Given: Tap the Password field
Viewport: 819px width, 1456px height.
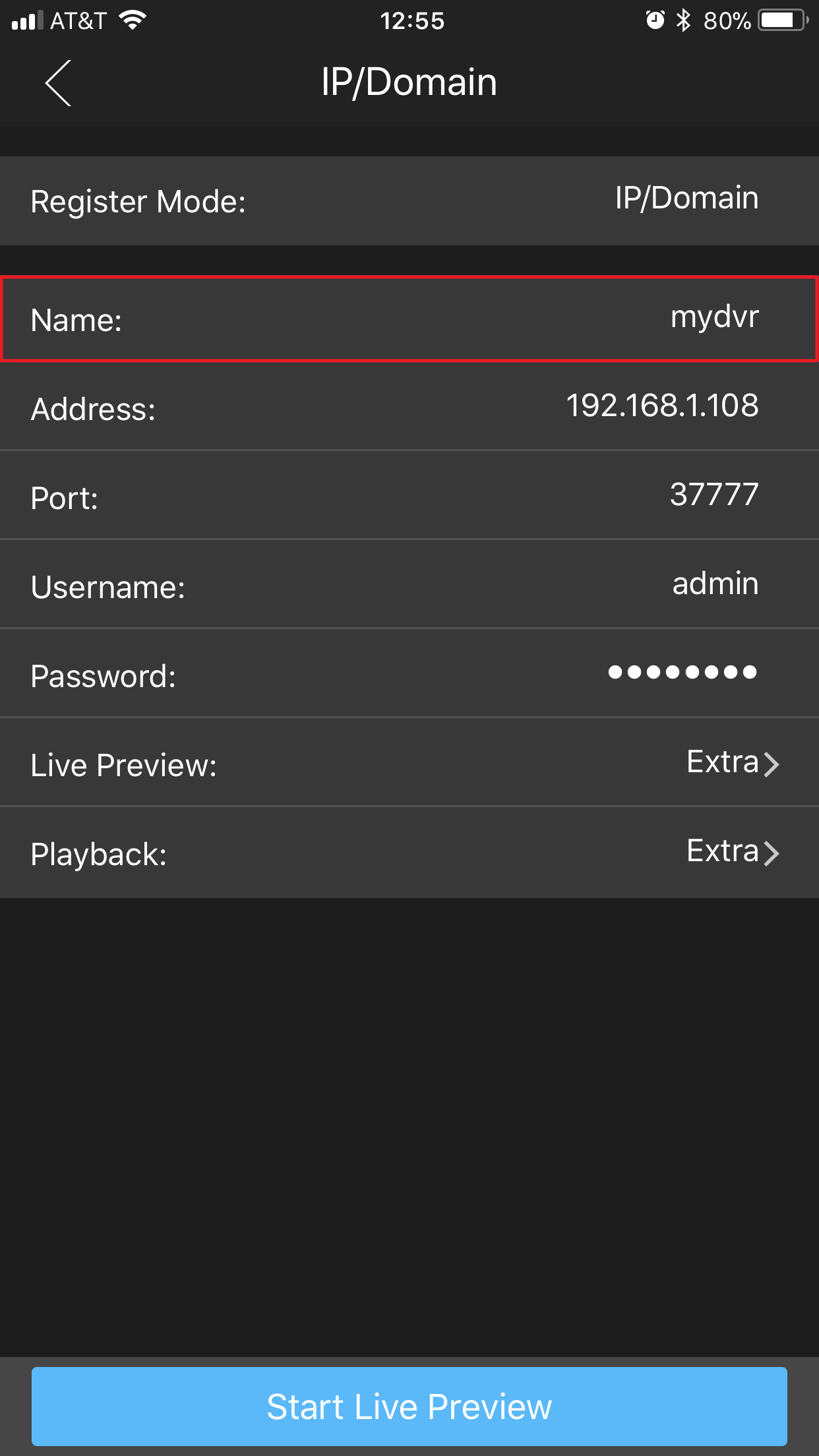Looking at the screenshot, I should click(409, 673).
